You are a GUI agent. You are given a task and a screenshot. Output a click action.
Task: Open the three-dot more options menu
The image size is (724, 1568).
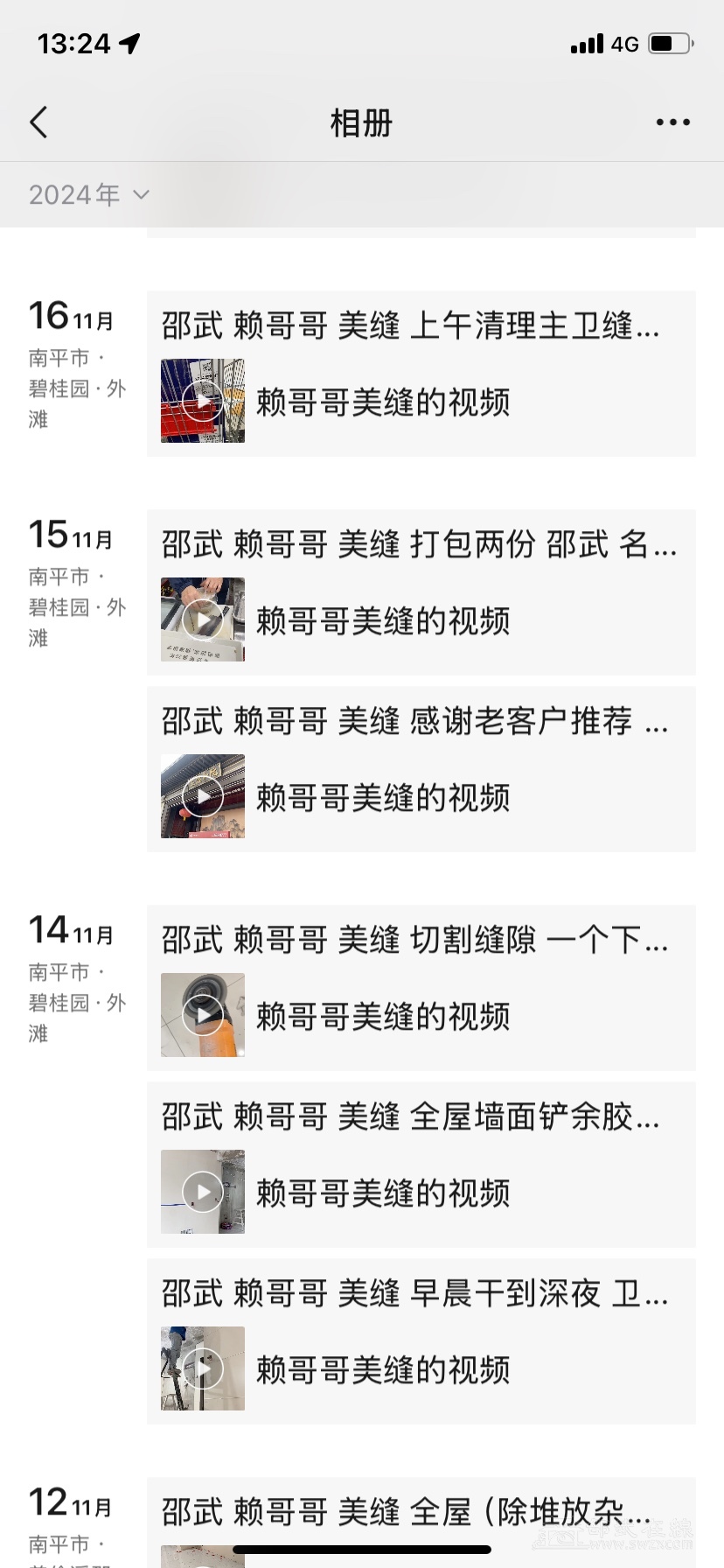click(x=672, y=122)
